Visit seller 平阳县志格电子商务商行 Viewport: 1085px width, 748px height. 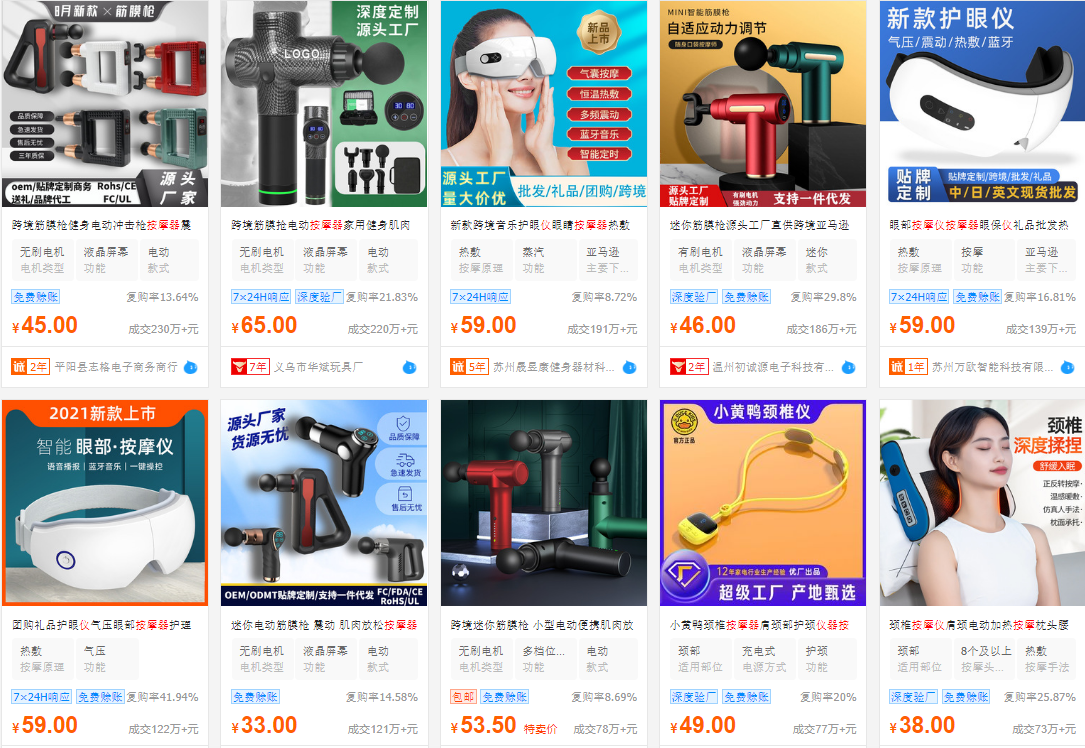[x=116, y=367]
